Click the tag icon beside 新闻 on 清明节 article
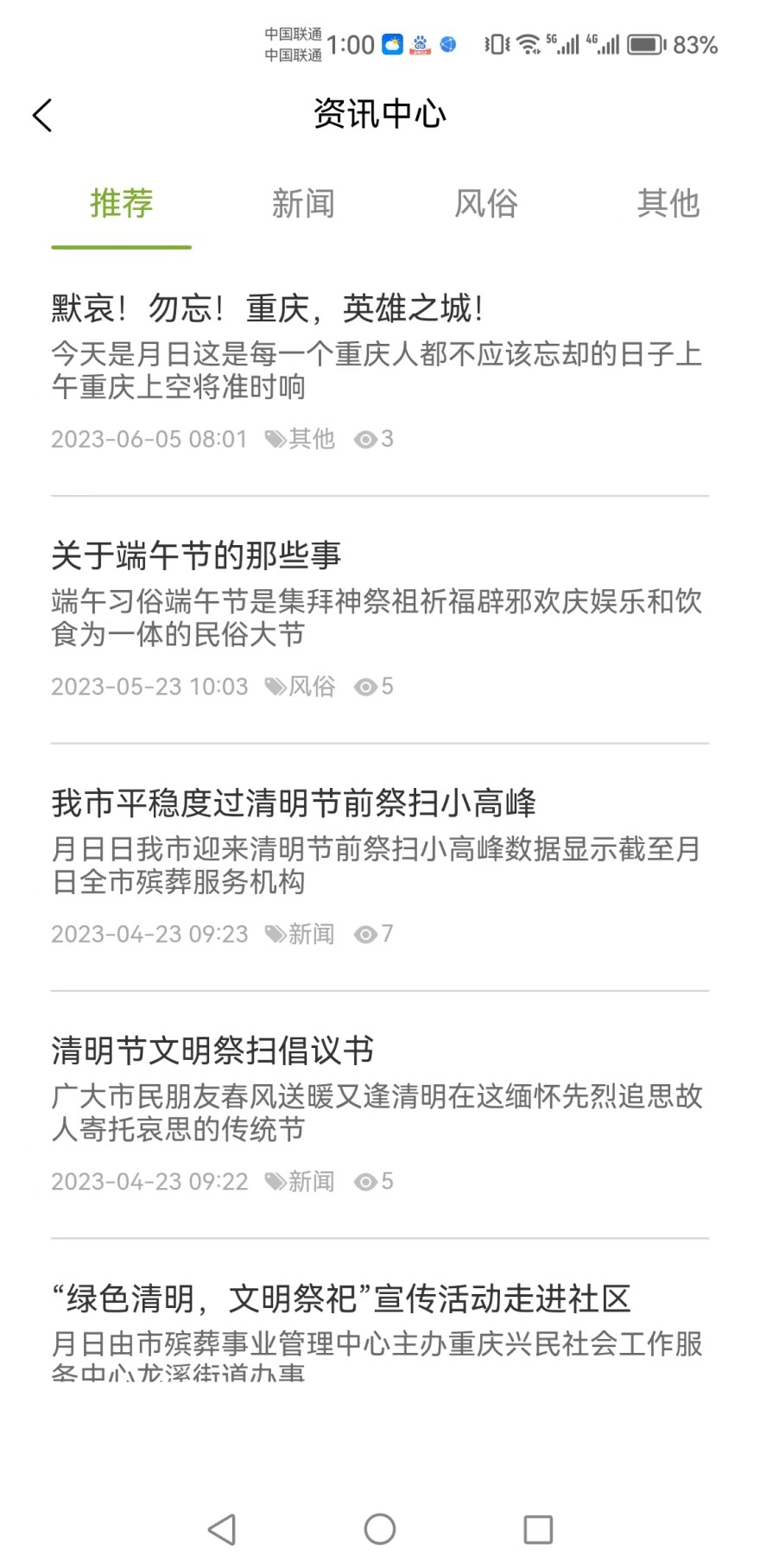 (275, 1181)
